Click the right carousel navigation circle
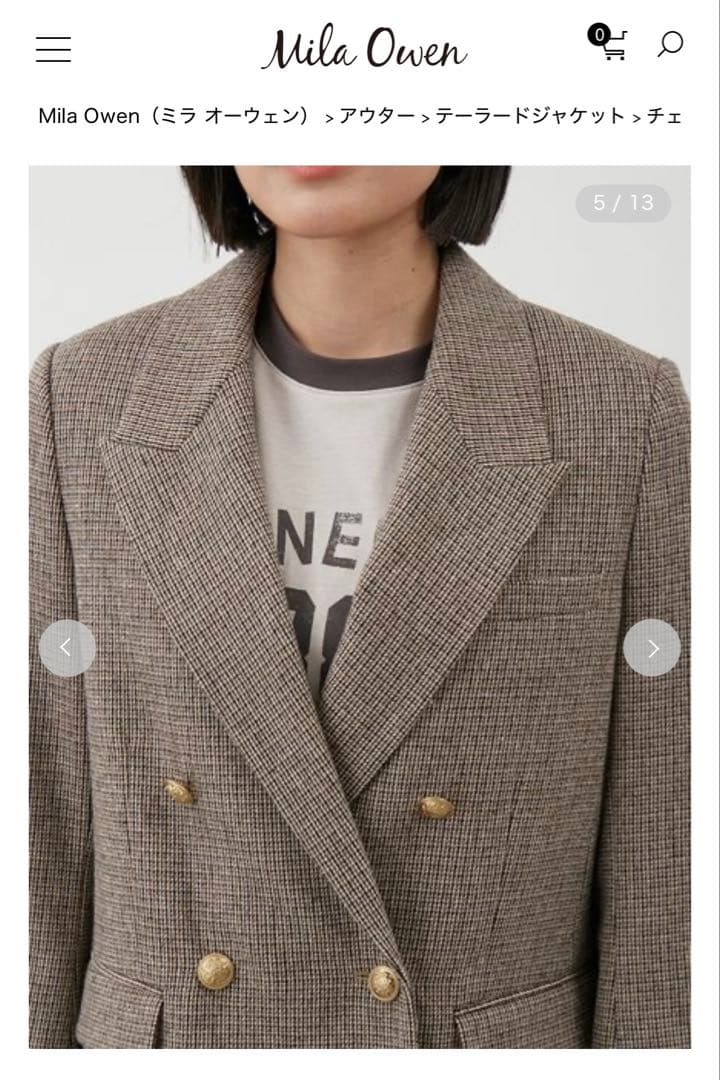The image size is (720, 1080). [x=654, y=647]
